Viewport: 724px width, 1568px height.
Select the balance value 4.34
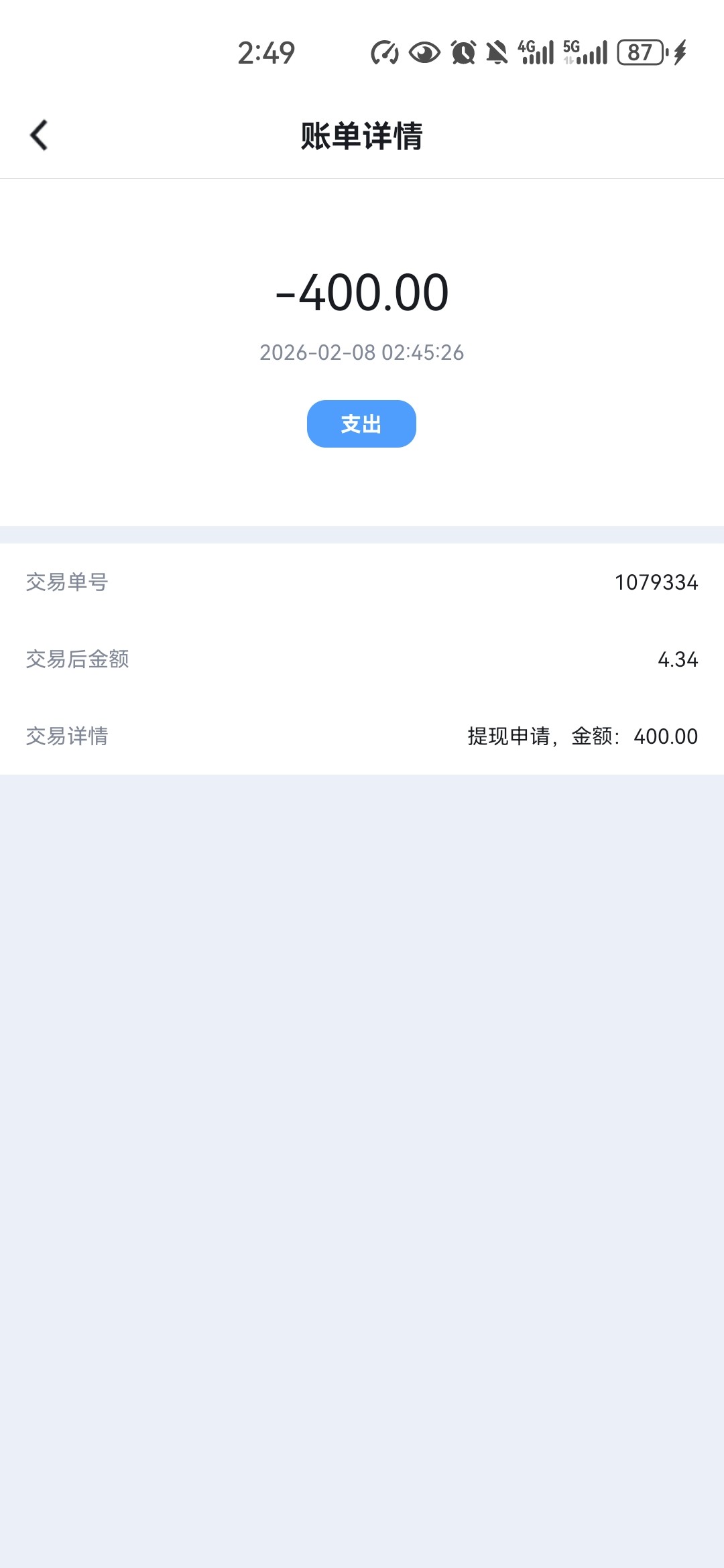(x=677, y=659)
